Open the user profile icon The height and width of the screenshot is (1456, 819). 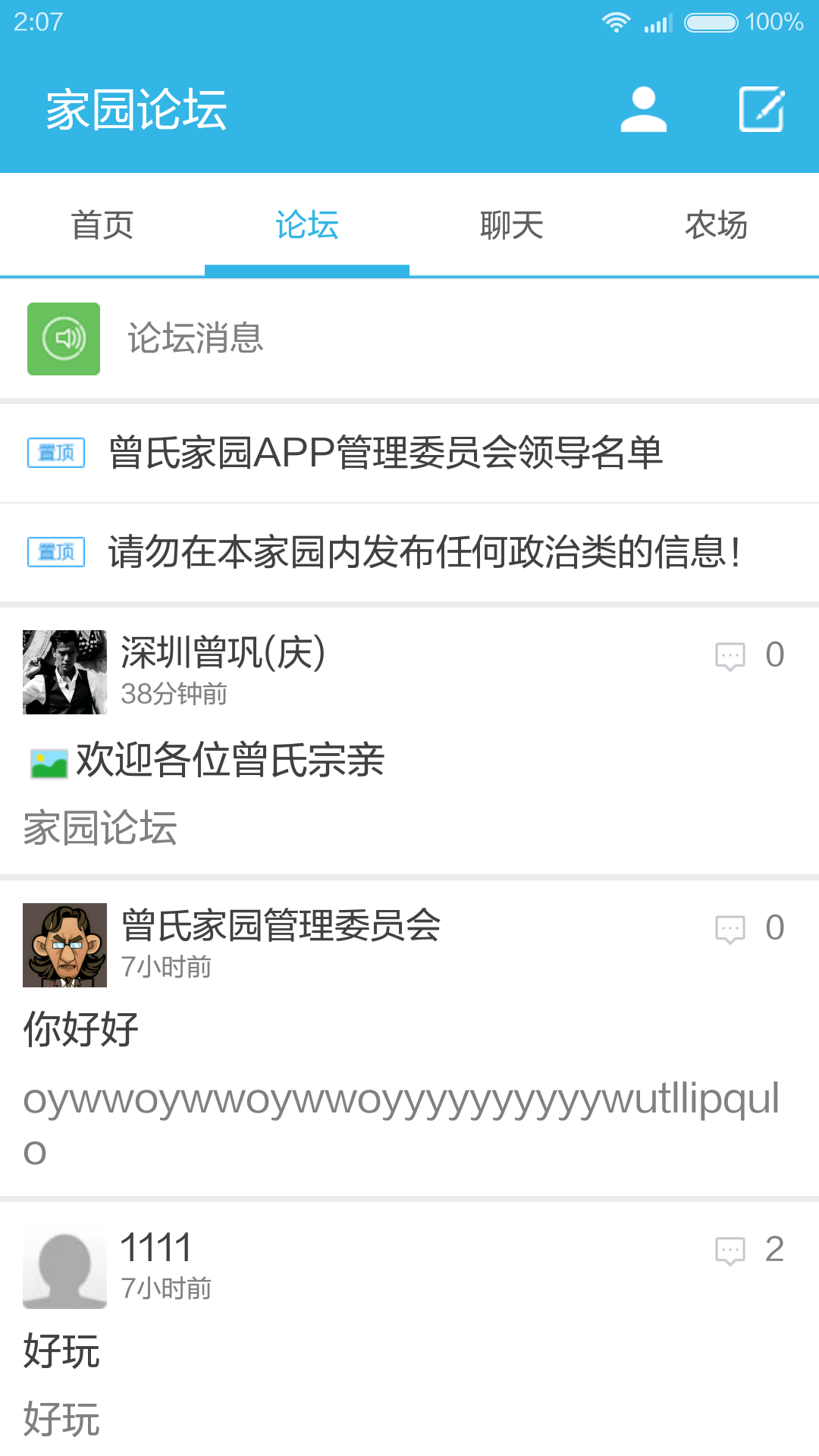click(643, 110)
